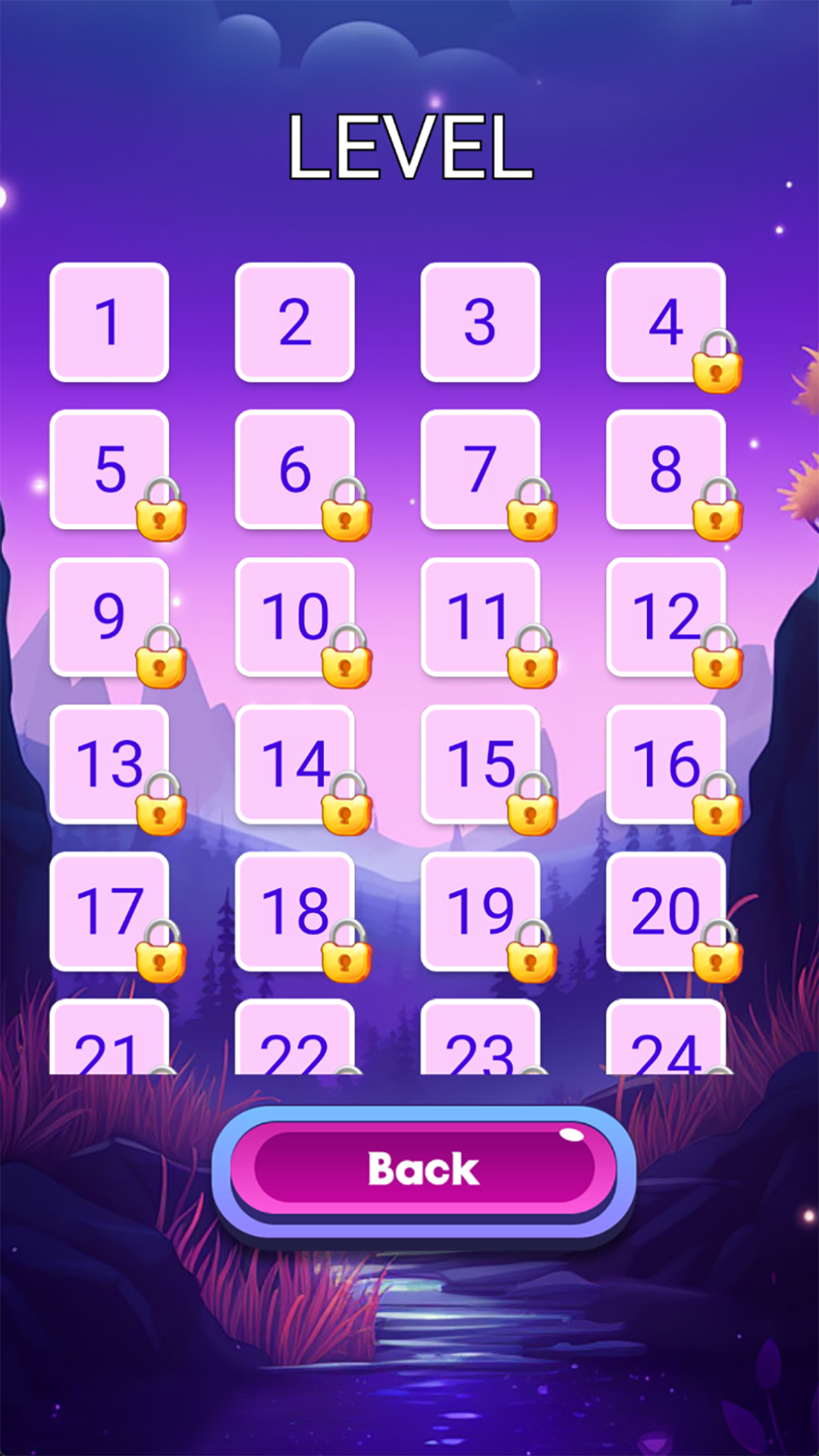Open level 3
Viewport: 819px width, 1456px height.
480,322
